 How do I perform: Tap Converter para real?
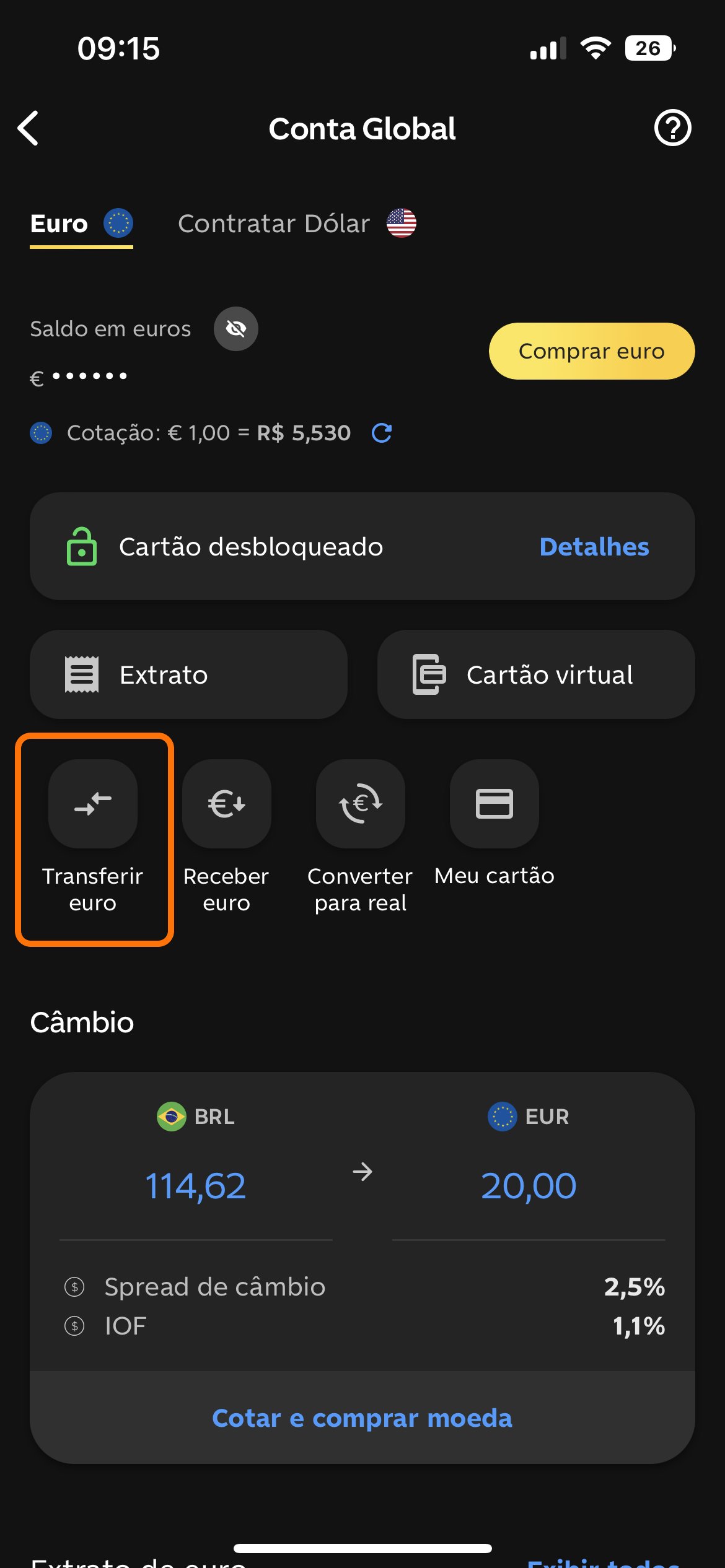(x=361, y=837)
